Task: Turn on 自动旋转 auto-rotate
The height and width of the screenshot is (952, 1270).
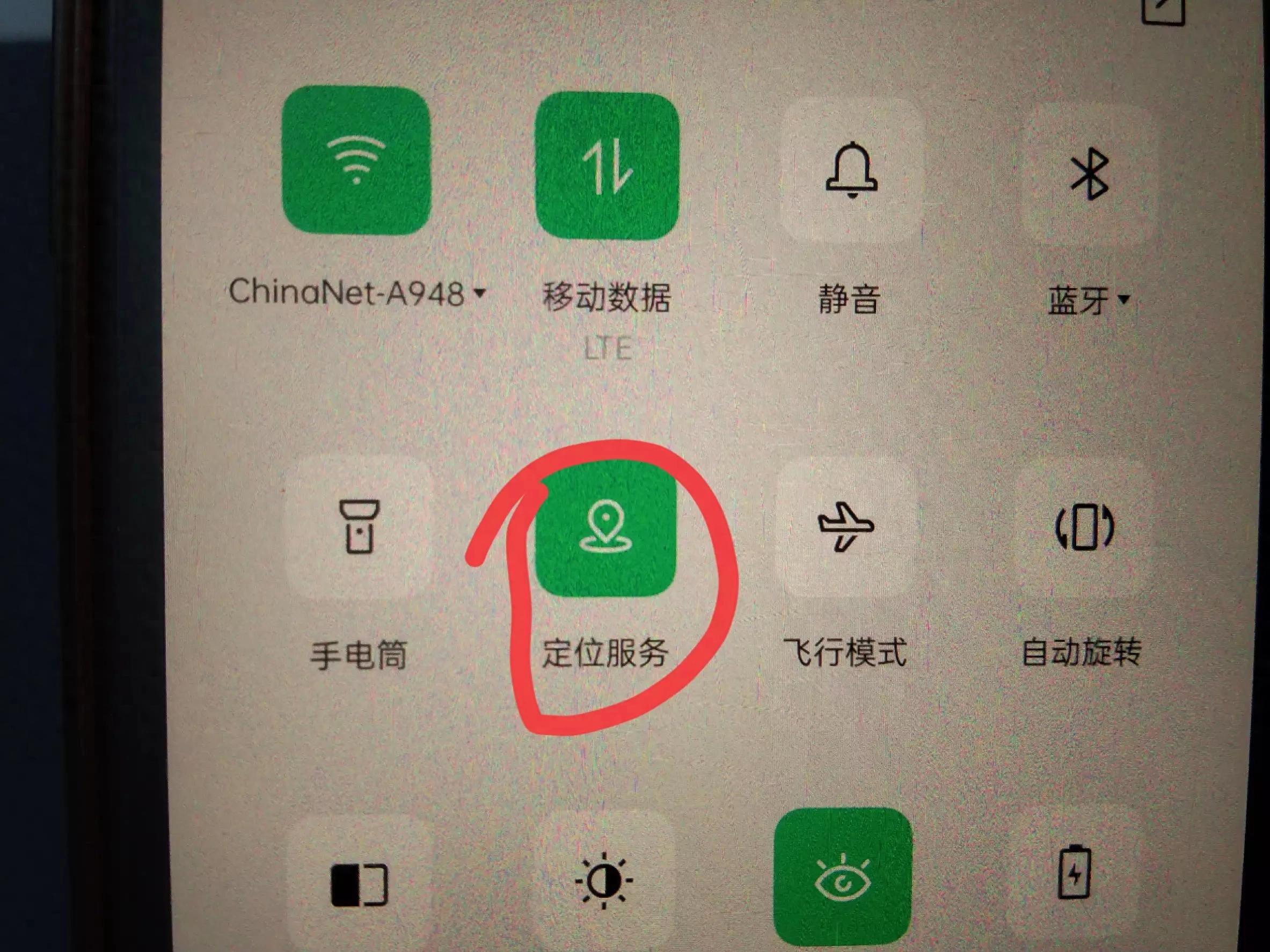Action: pyautogui.click(x=1085, y=527)
